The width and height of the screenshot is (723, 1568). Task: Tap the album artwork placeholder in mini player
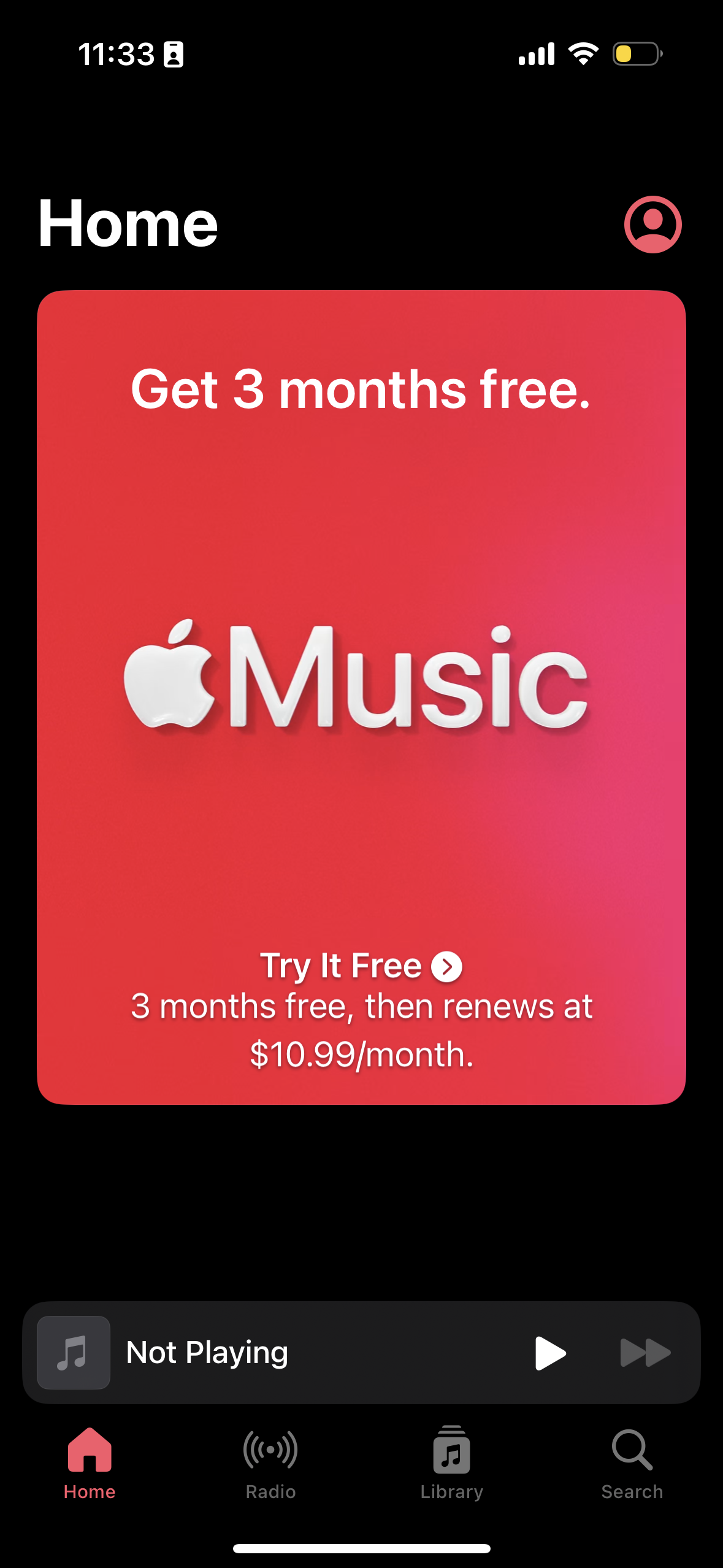tap(73, 1353)
